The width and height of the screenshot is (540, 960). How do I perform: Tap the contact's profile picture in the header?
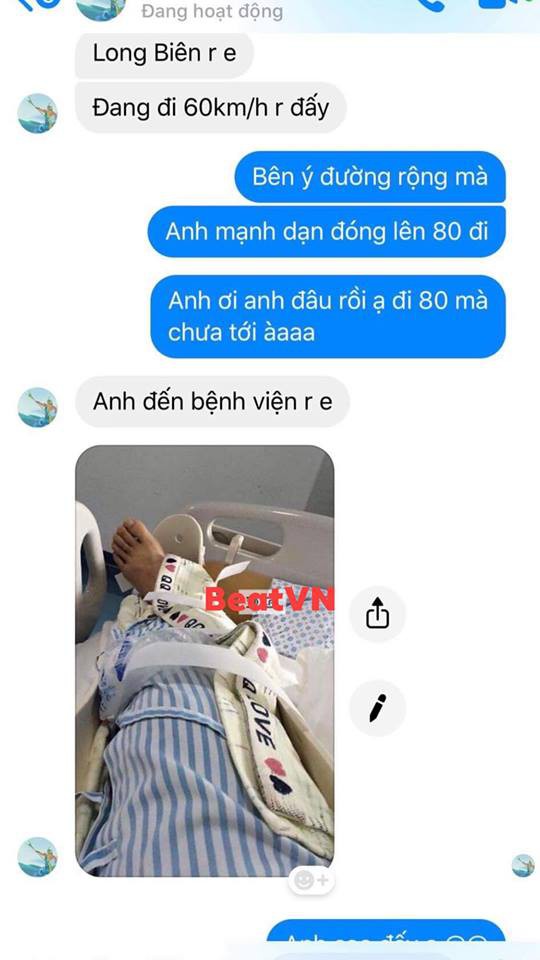point(100,7)
